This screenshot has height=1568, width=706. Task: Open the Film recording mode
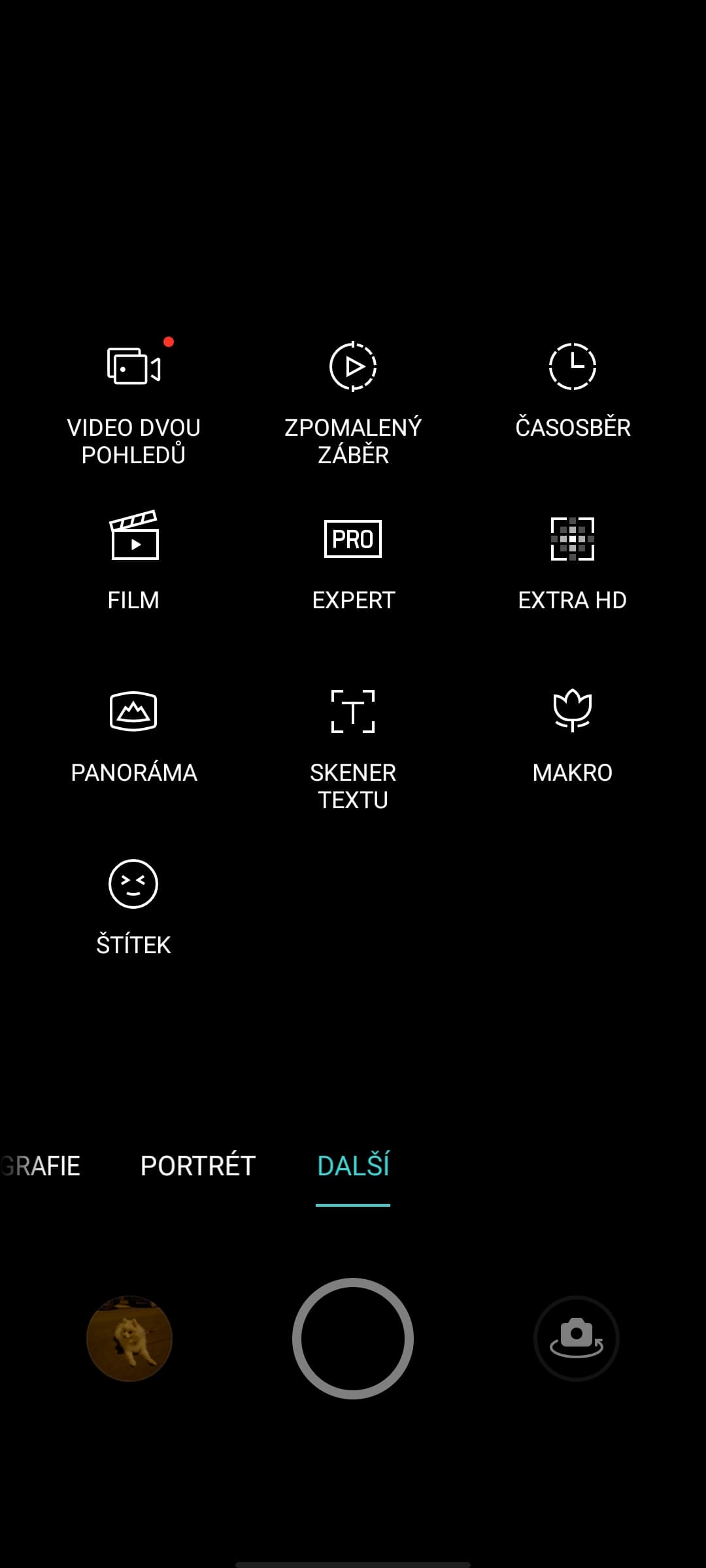click(133, 562)
